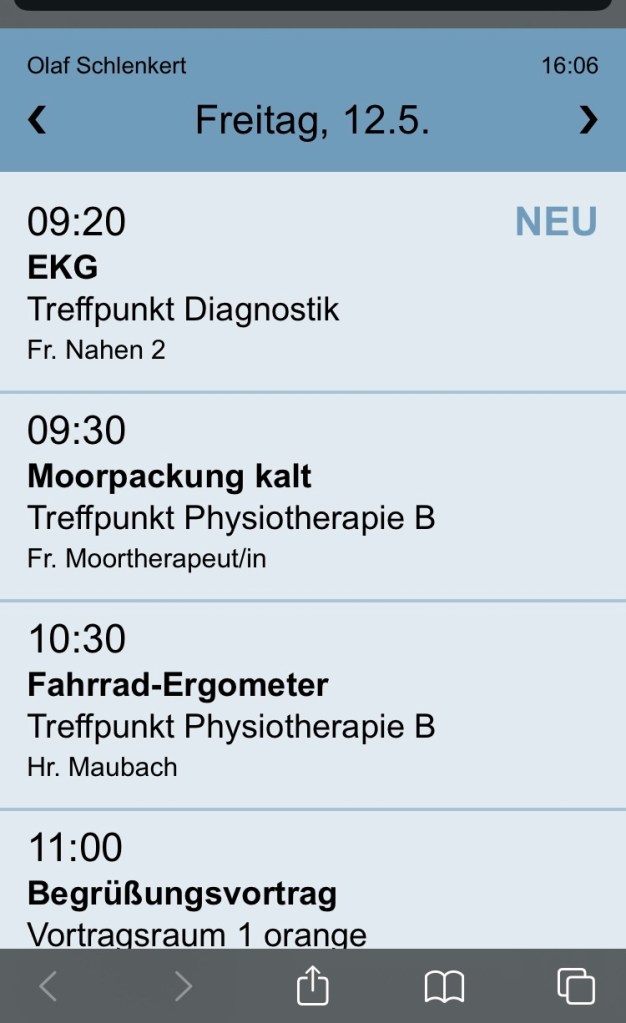Open the Moorpackung kalt appointment
This screenshot has width=626, height=1023.
coord(312,496)
